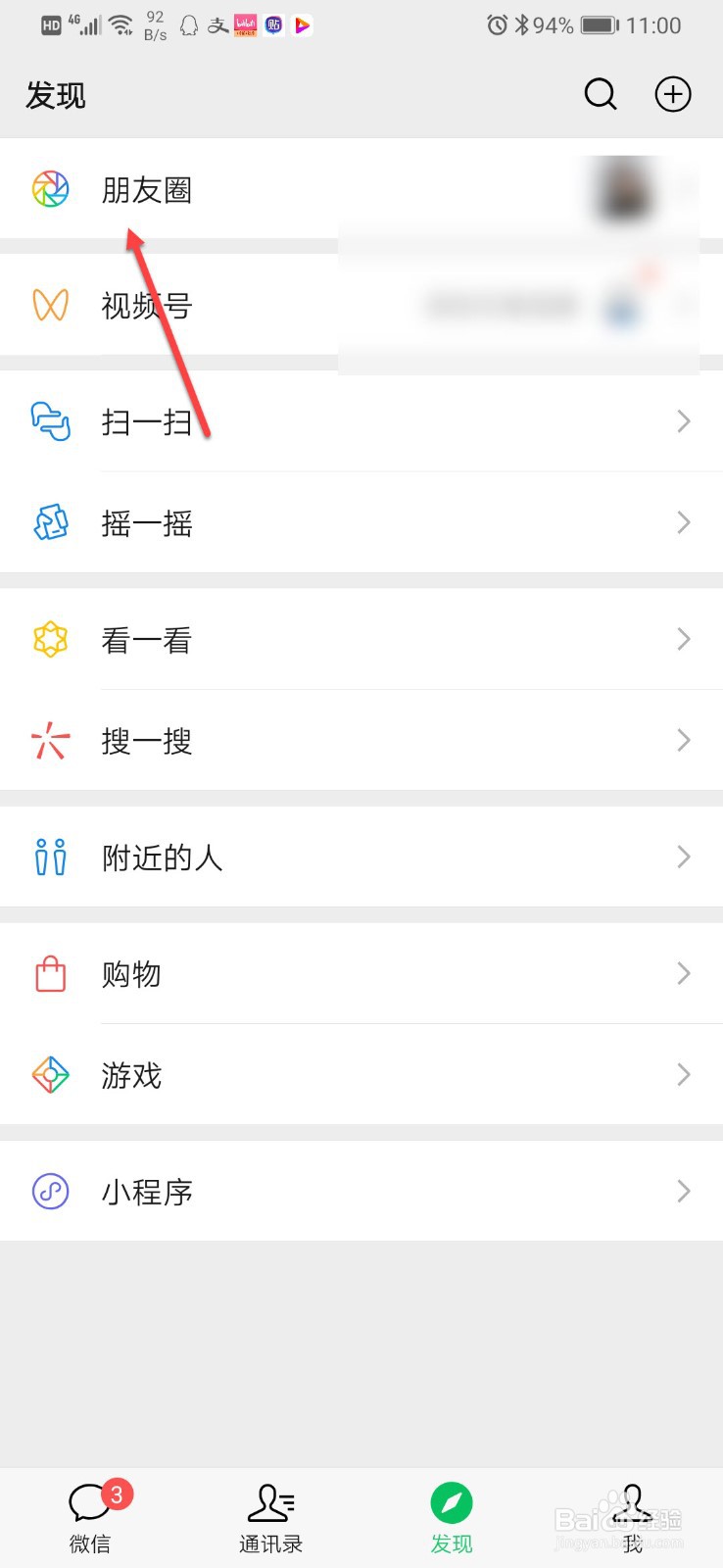Select Scan (扫一扫) to scan a QR code
The image size is (723, 1568).
coord(147,421)
